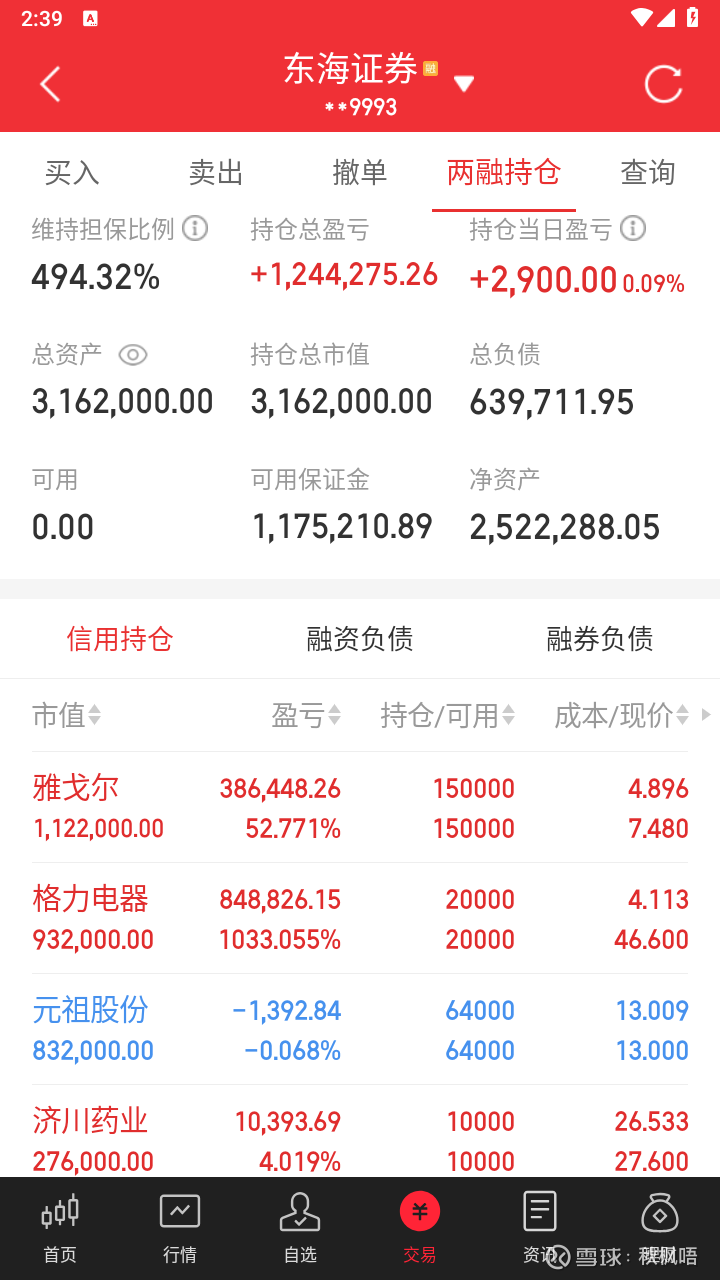Open the 自选 bottom tab
This screenshot has height=1280, width=720.
tap(300, 1228)
